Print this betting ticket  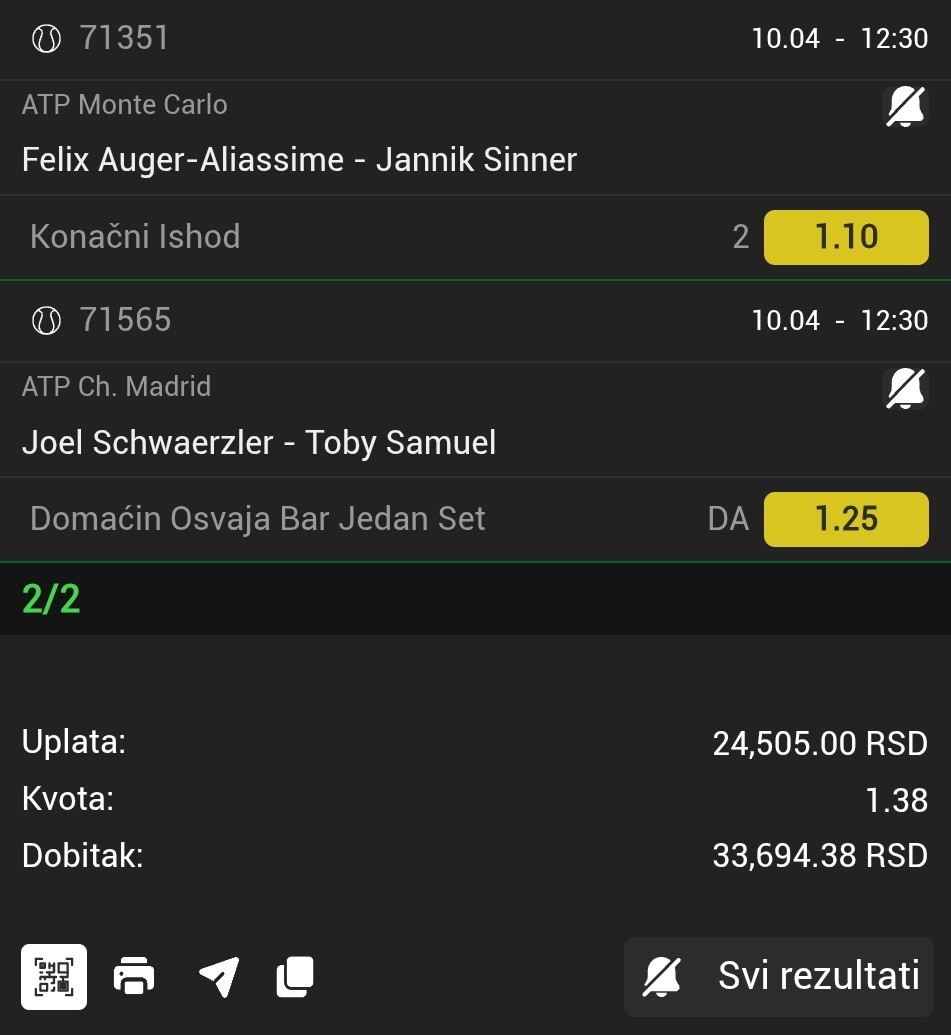(134, 976)
